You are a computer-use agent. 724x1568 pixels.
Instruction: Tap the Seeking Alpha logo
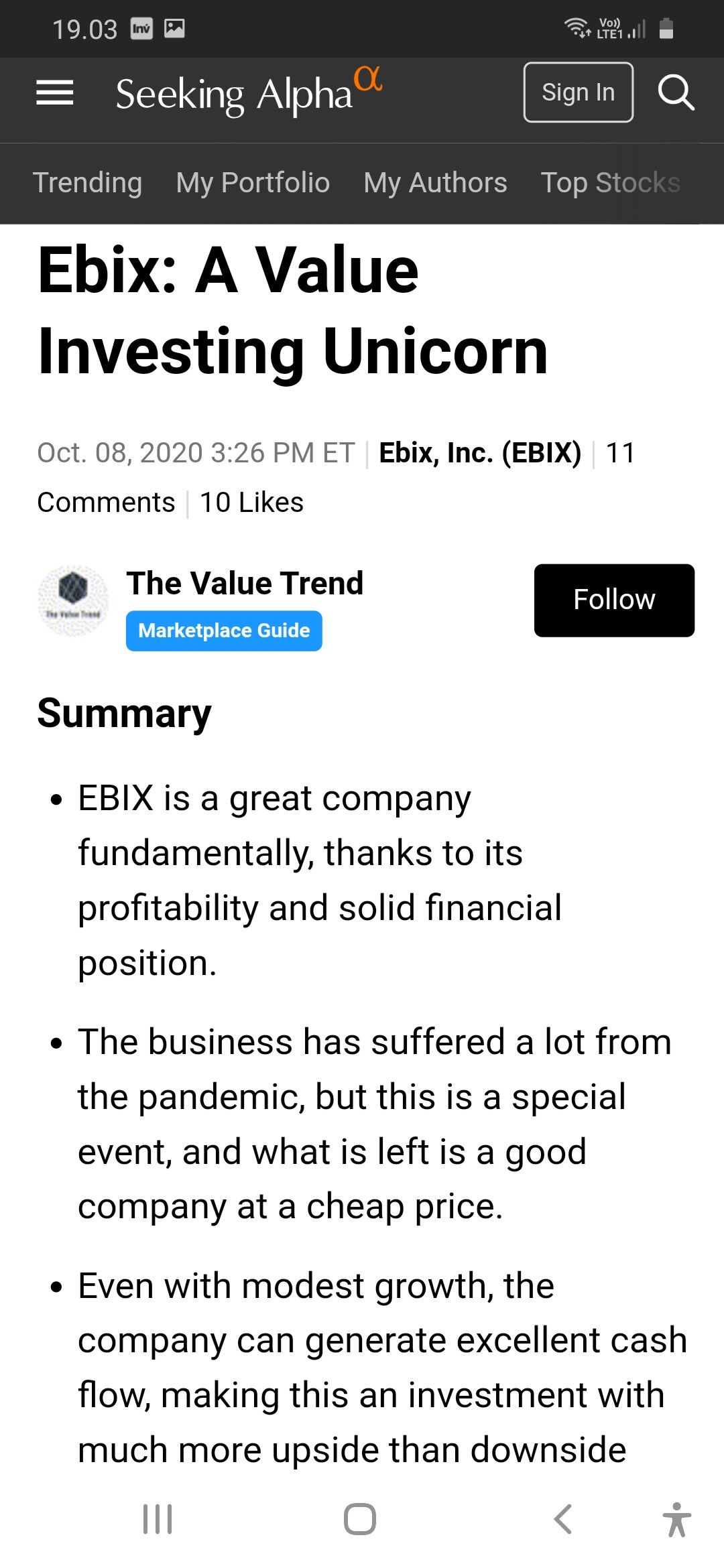(248, 92)
